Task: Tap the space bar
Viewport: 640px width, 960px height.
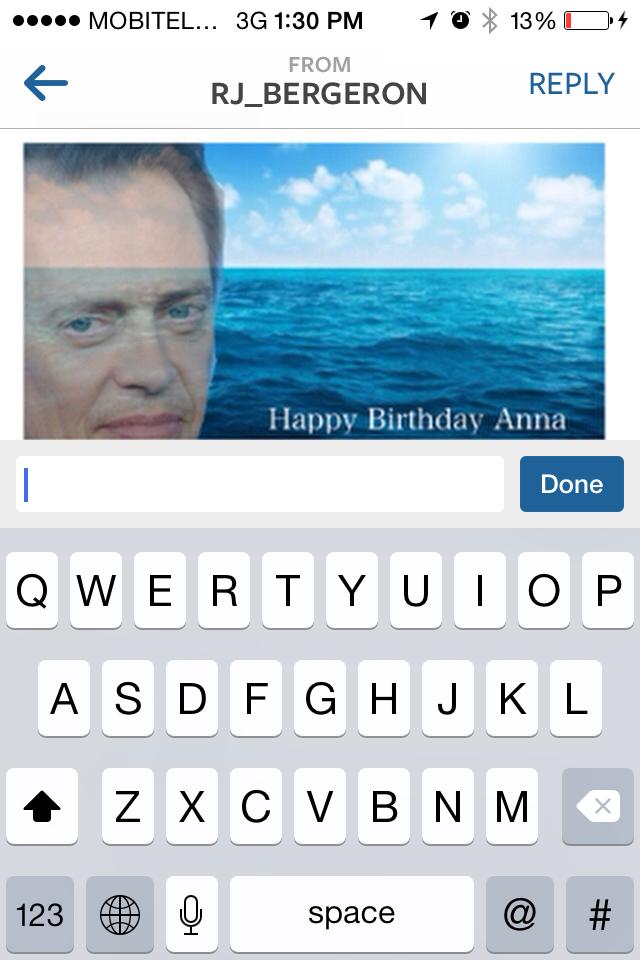Action: [351, 914]
